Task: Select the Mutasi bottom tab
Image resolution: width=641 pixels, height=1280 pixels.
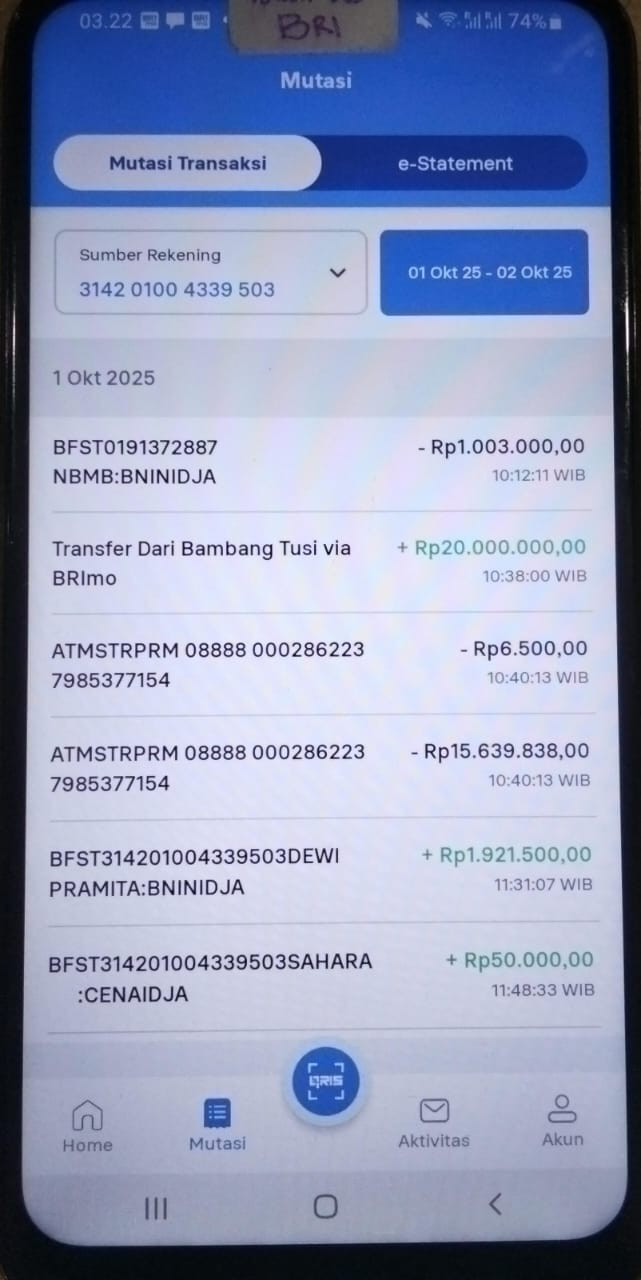Action: coord(217,1126)
